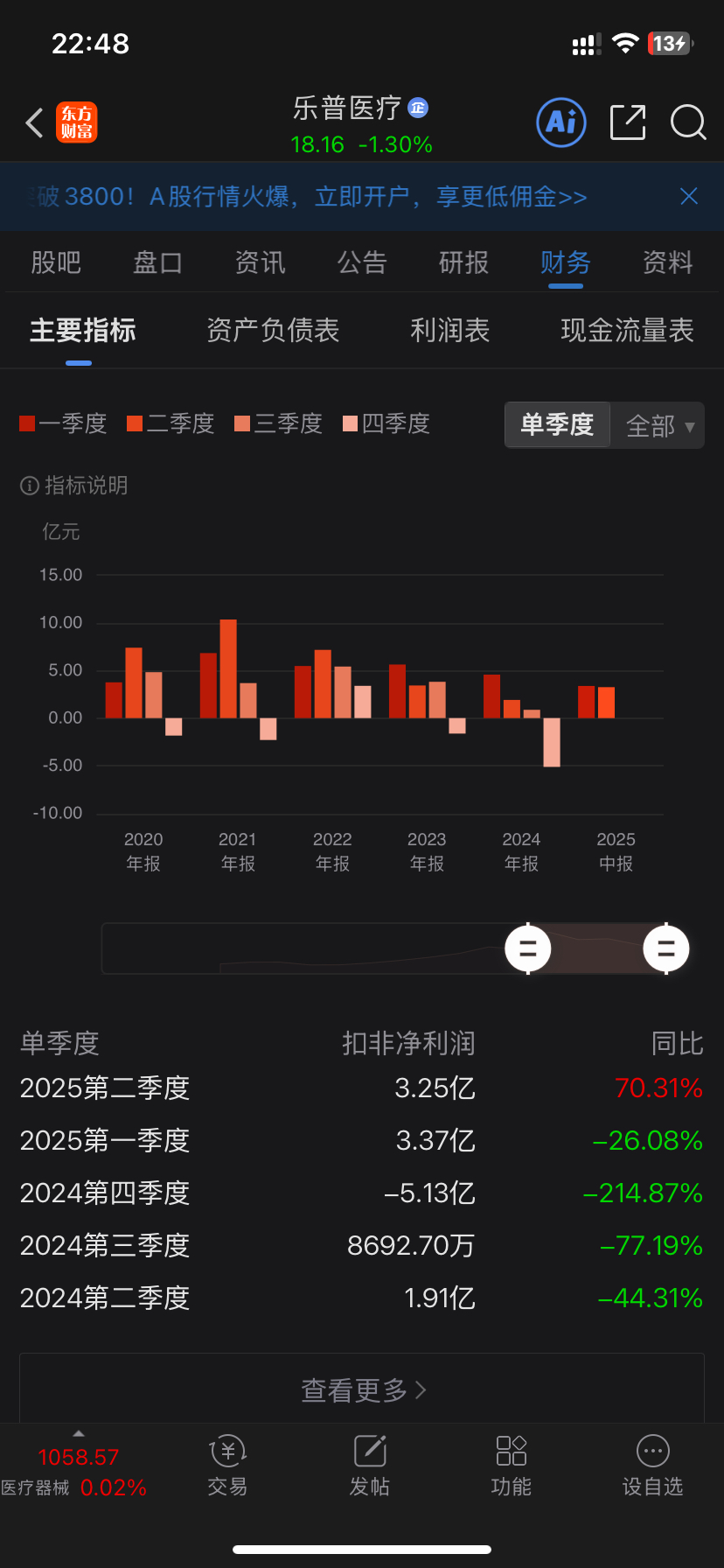Switch to the 研报 tab
The image size is (724, 1568).
coord(463,262)
